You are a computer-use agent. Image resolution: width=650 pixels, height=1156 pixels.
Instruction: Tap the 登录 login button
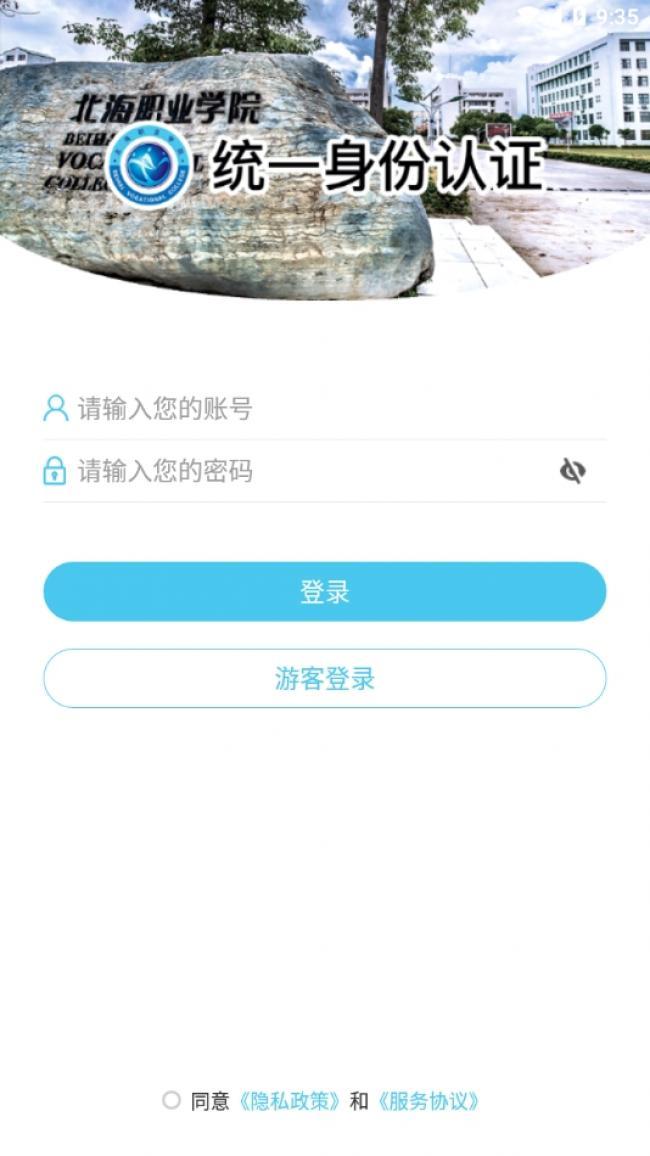click(x=324, y=591)
